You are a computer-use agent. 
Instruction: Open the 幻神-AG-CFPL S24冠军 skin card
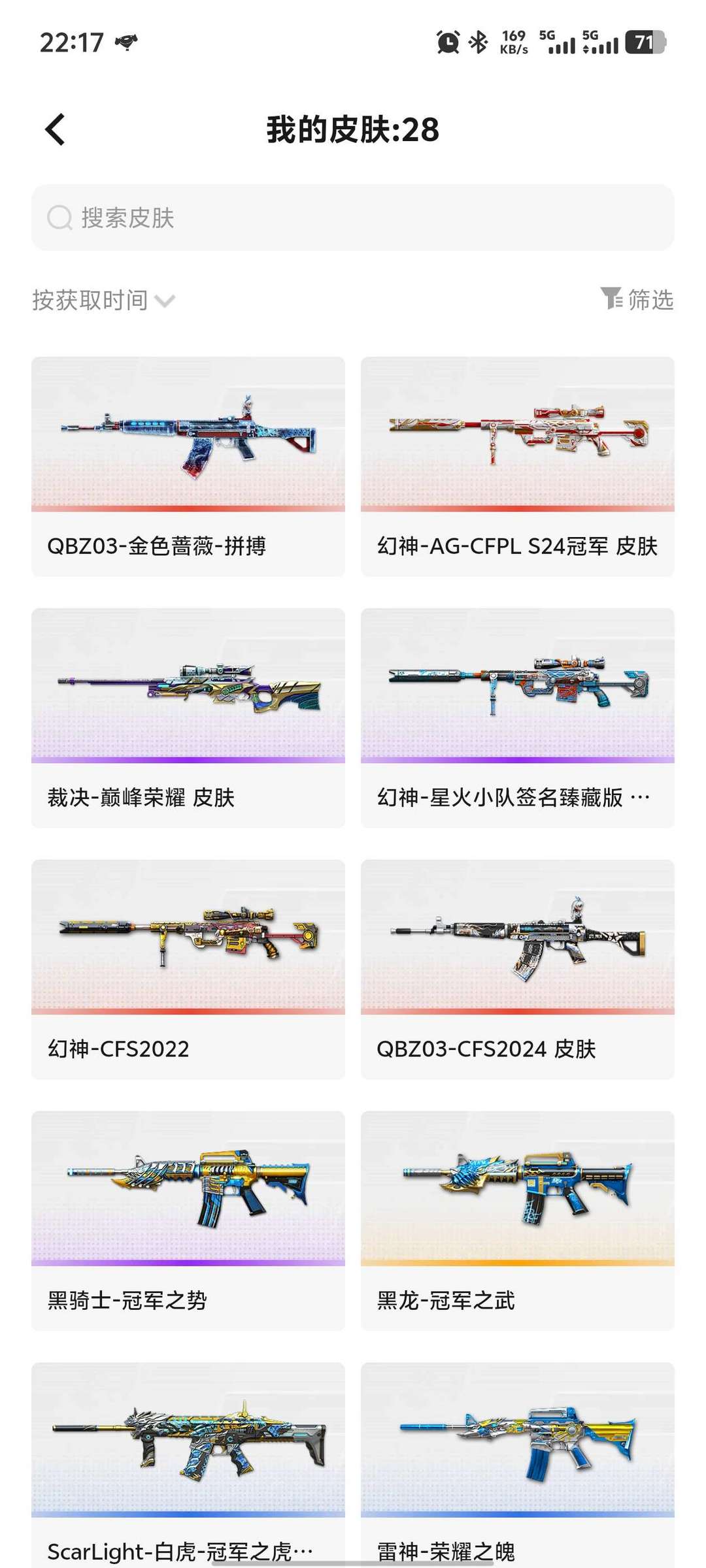tap(518, 466)
